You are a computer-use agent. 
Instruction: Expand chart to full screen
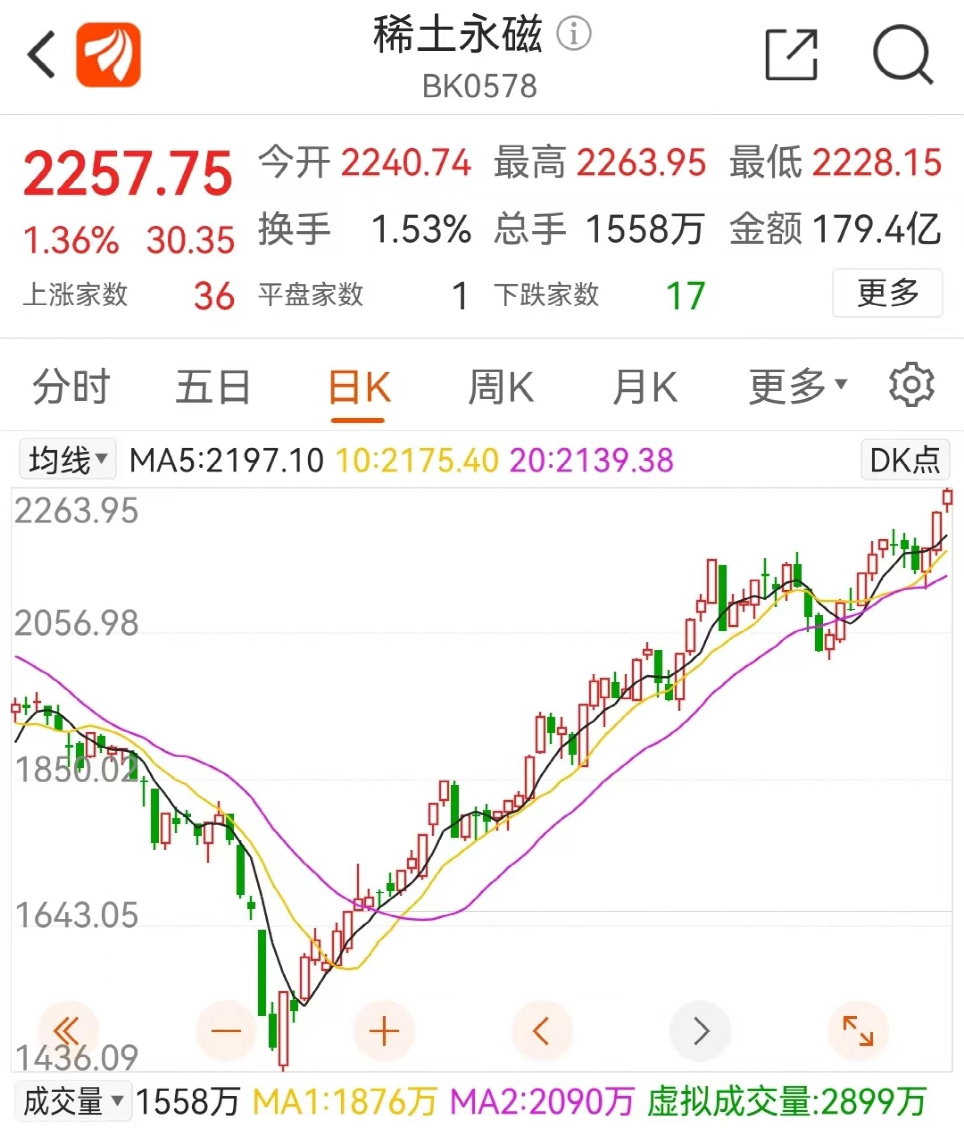coord(857,1030)
